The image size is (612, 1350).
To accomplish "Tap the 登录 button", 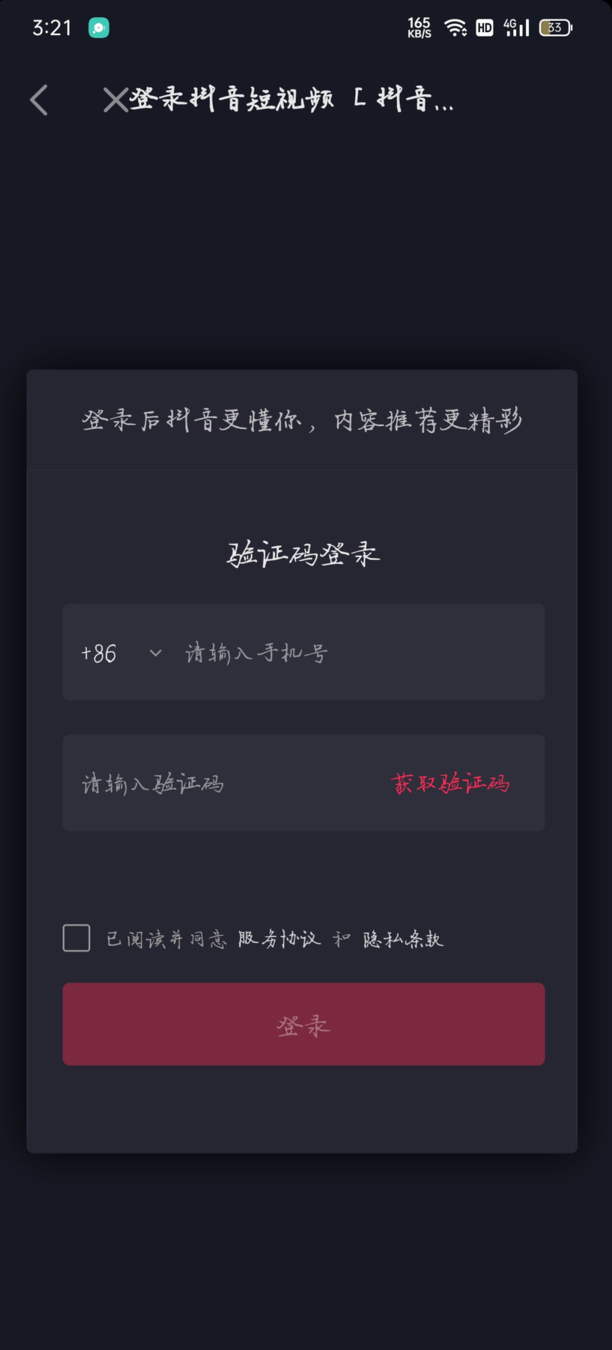I will click(304, 1024).
